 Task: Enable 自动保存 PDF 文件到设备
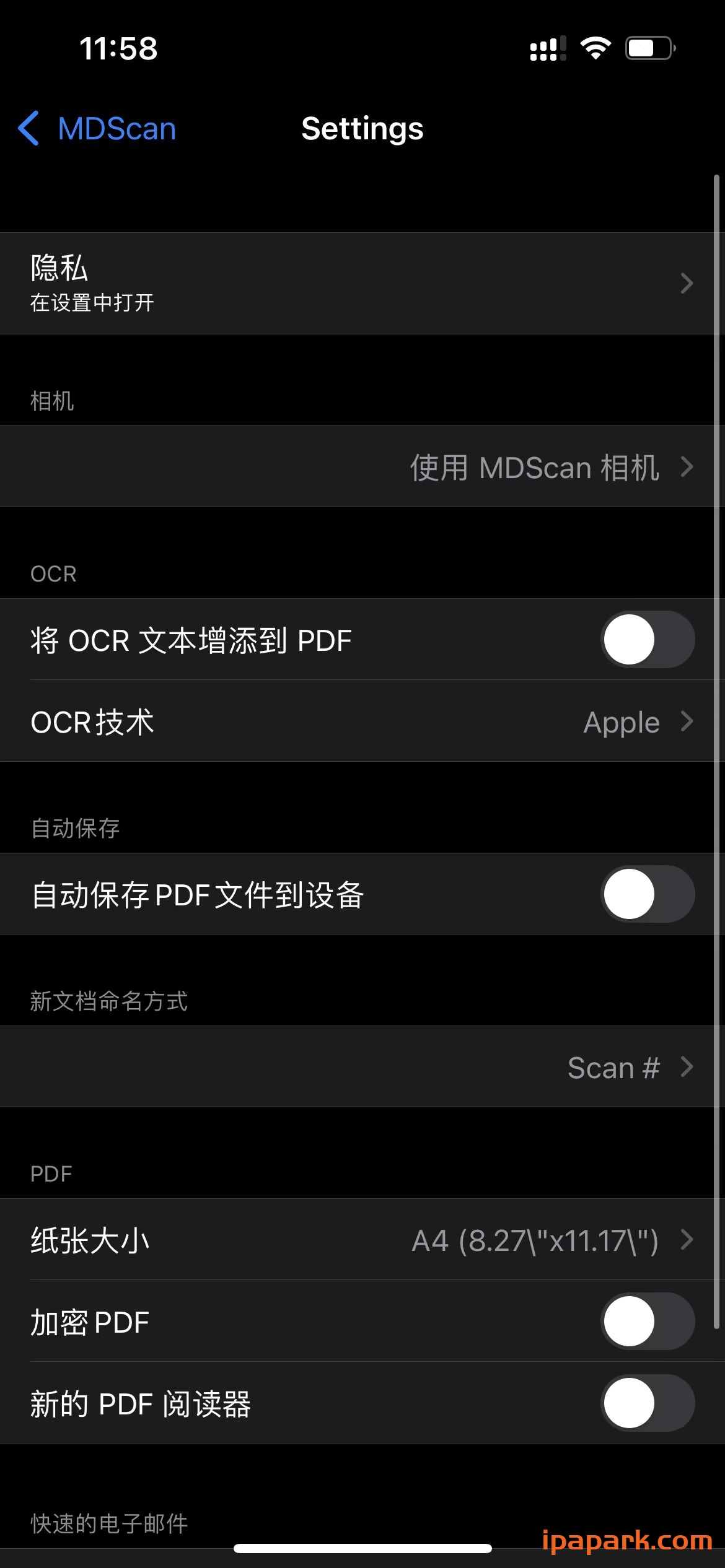click(x=647, y=894)
